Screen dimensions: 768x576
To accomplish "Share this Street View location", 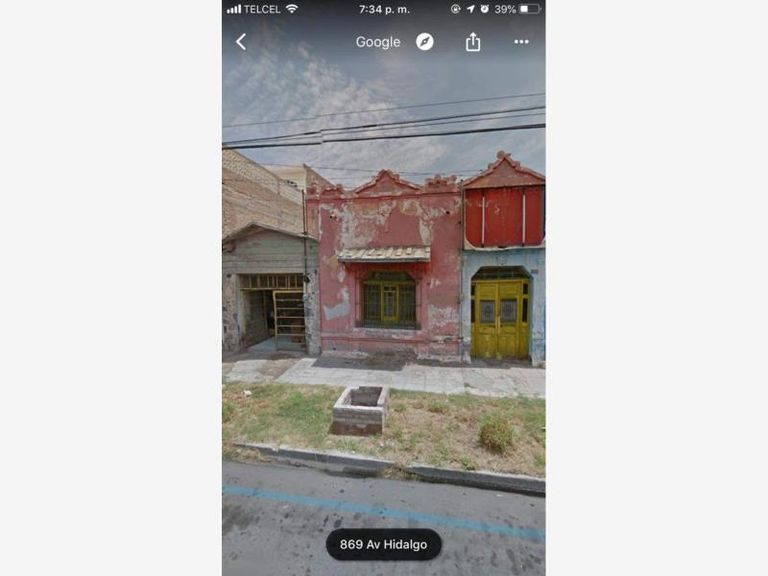I will (x=473, y=42).
